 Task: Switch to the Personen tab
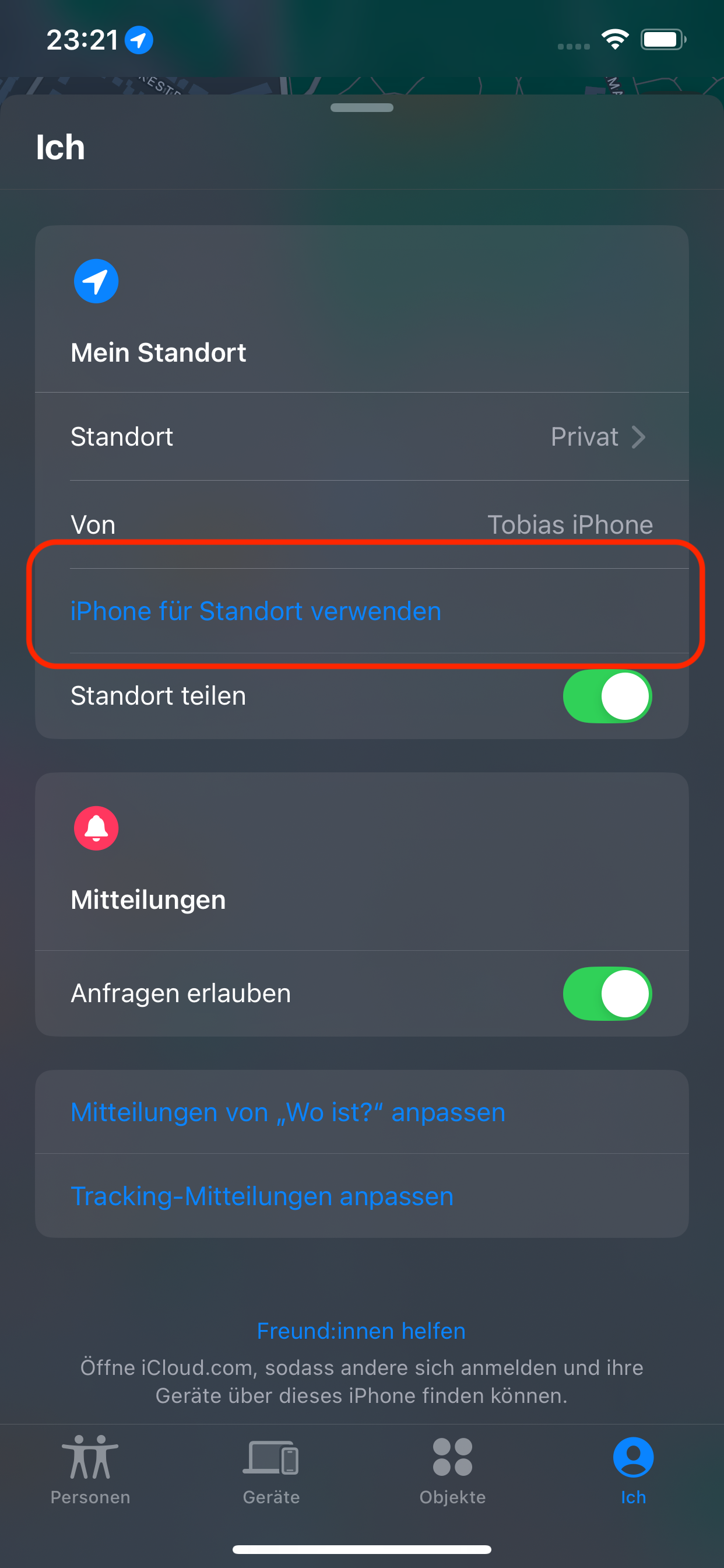[x=91, y=1469]
